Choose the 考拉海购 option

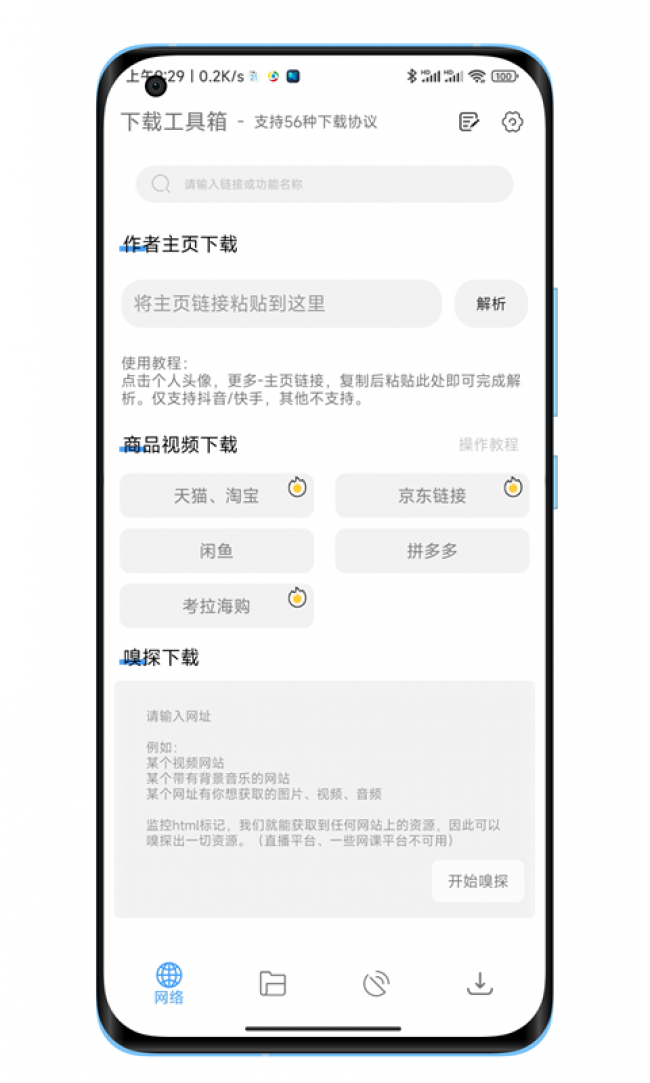[x=216, y=606]
